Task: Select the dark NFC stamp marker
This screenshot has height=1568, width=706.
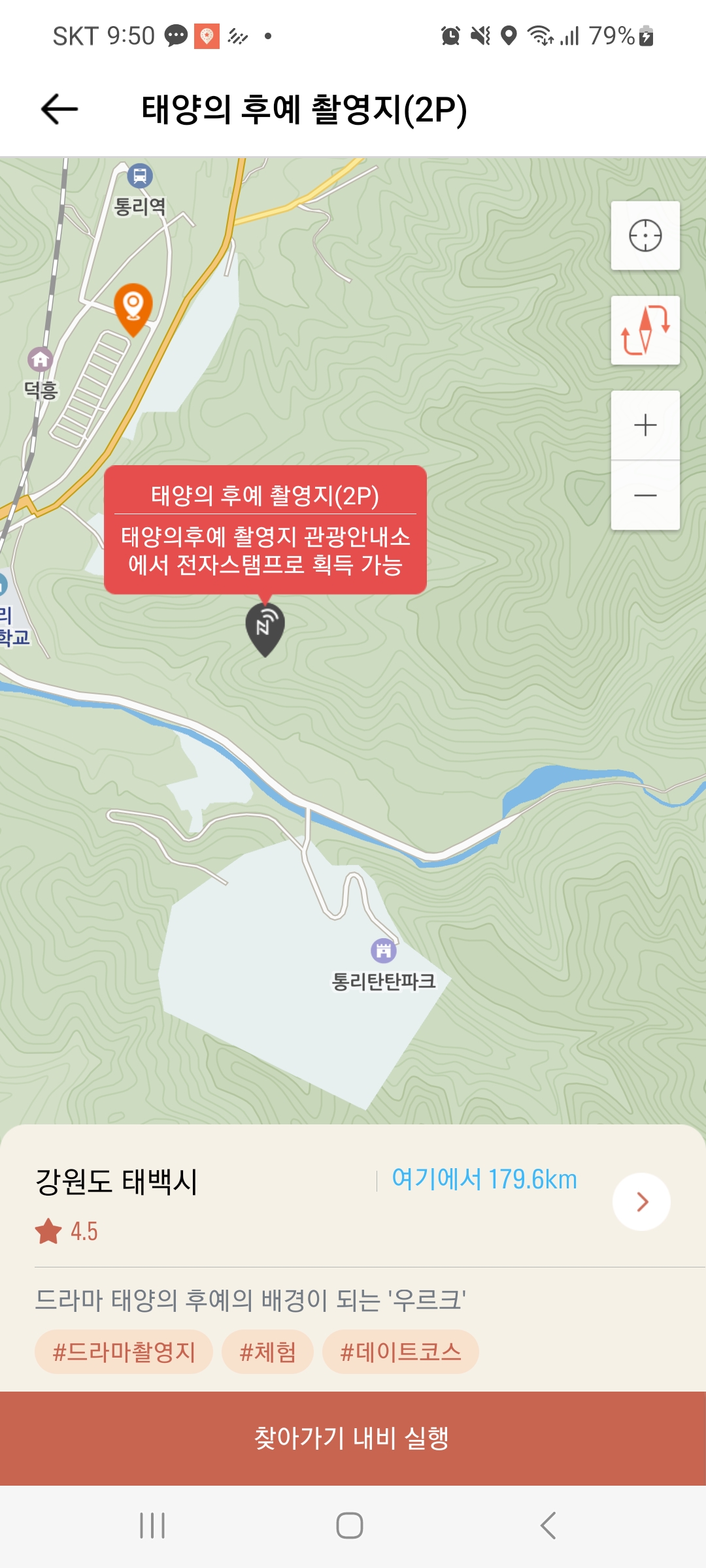Action: pyautogui.click(x=265, y=629)
